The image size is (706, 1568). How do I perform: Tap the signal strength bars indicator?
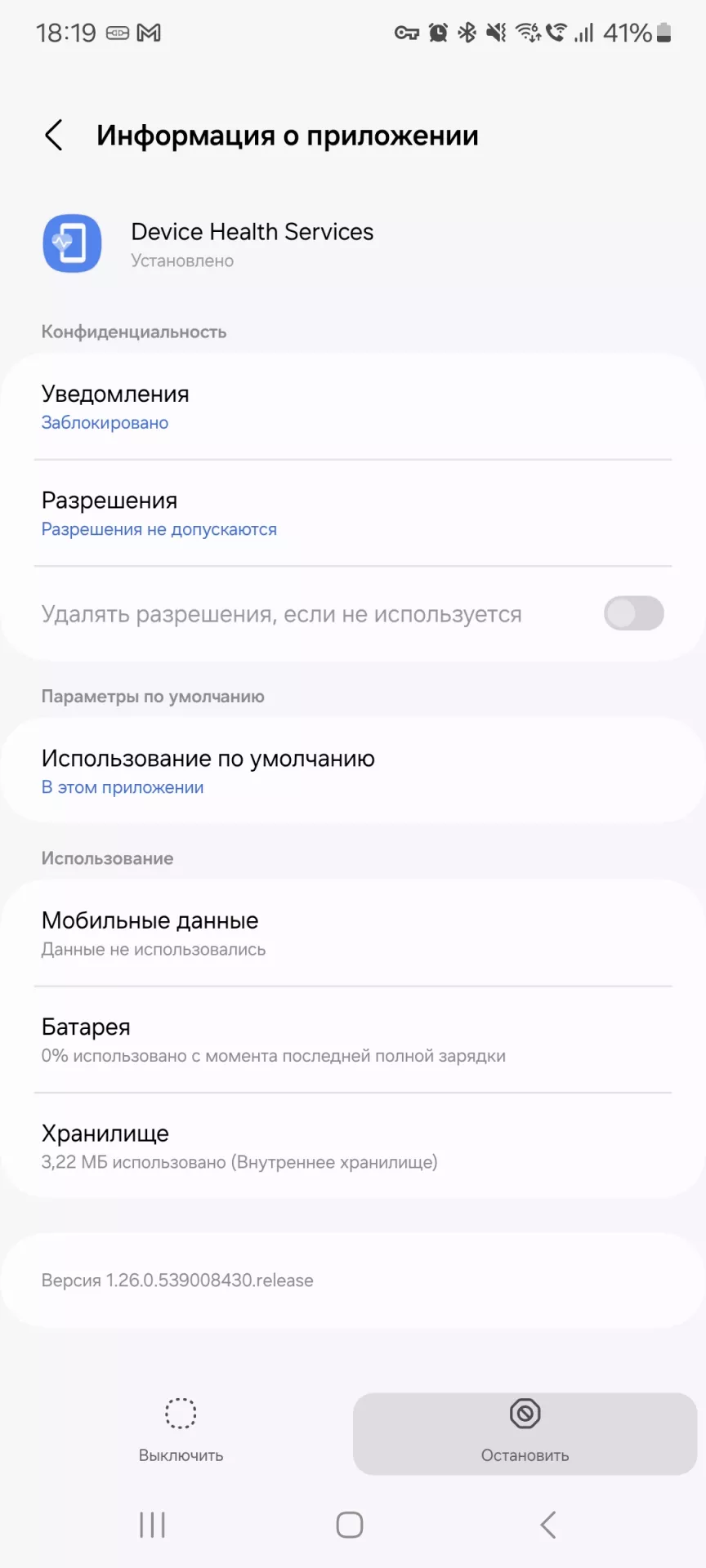[x=585, y=33]
